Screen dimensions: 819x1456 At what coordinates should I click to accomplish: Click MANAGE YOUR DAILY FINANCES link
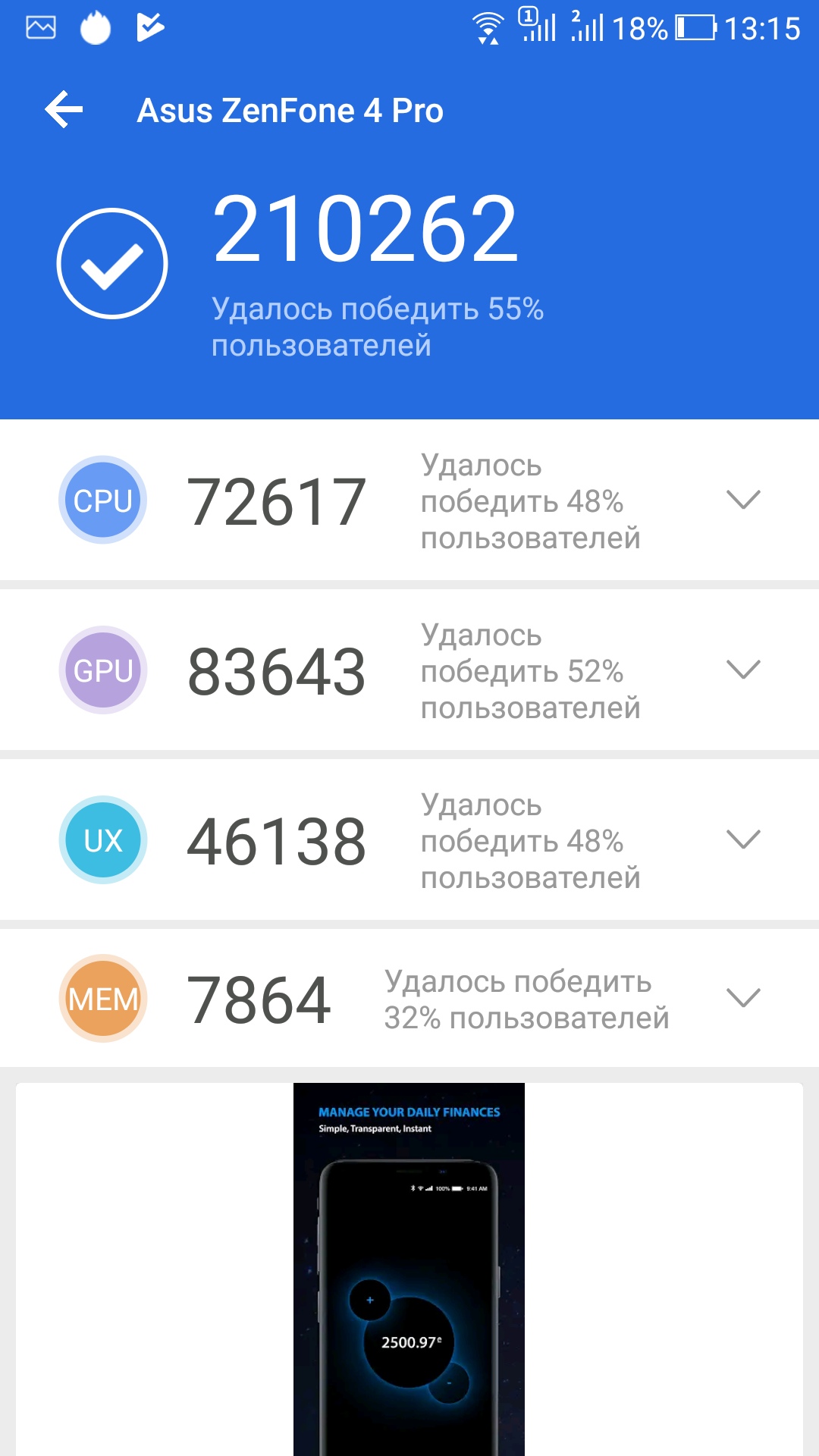pyautogui.click(x=409, y=1112)
